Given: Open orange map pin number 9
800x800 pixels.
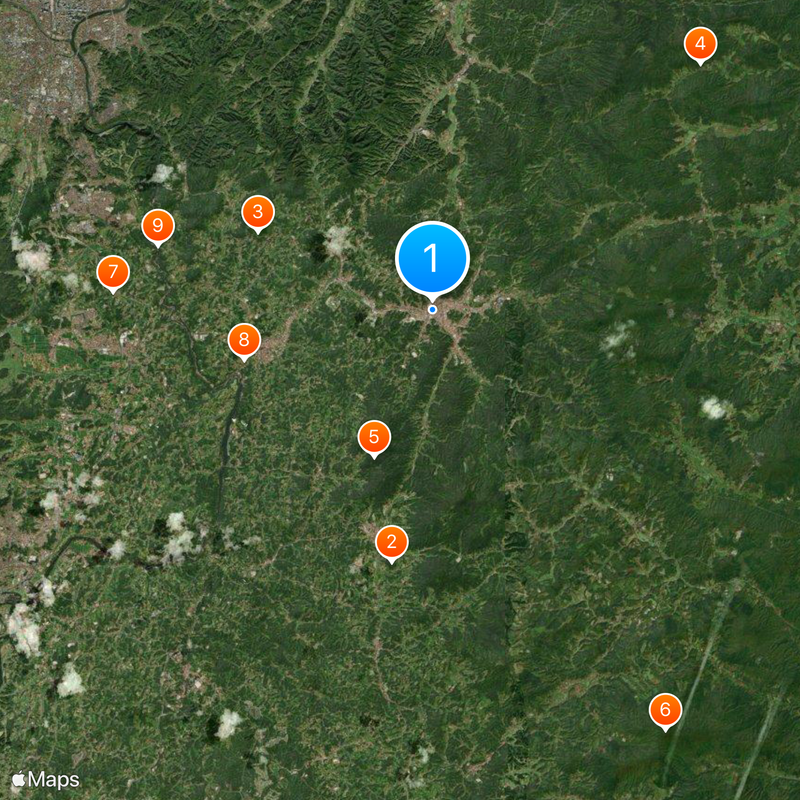Looking at the screenshot, I should pyautogui.click(x=157, y=226).
